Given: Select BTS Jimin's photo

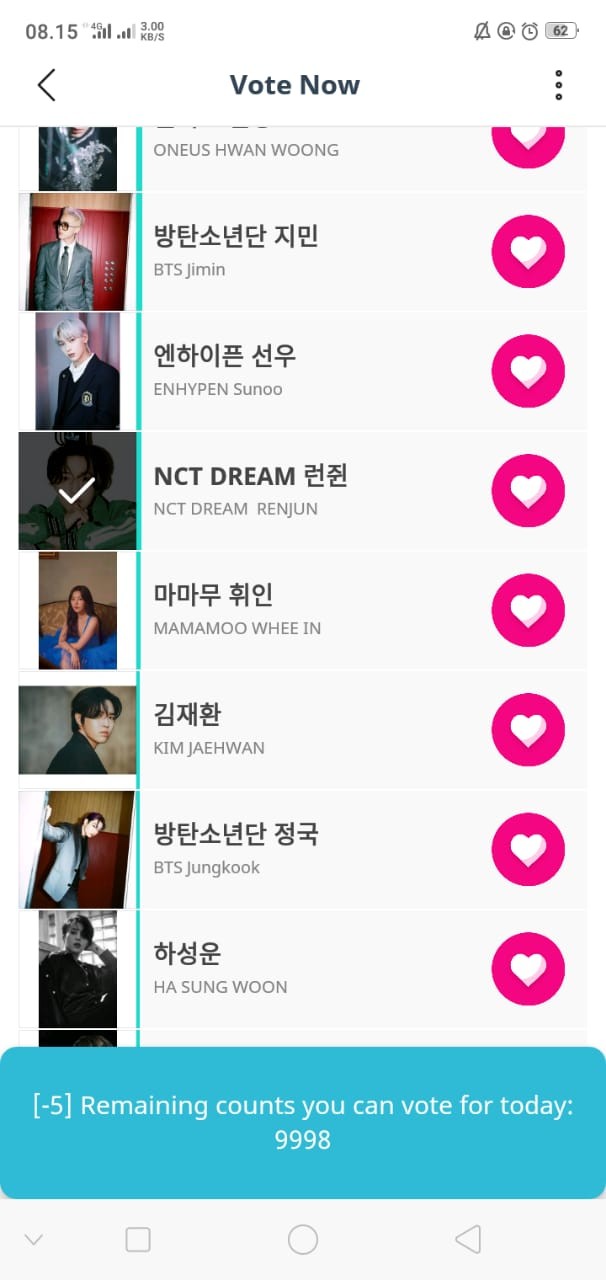Looking at the screenshot, I should tap(77, 252).
